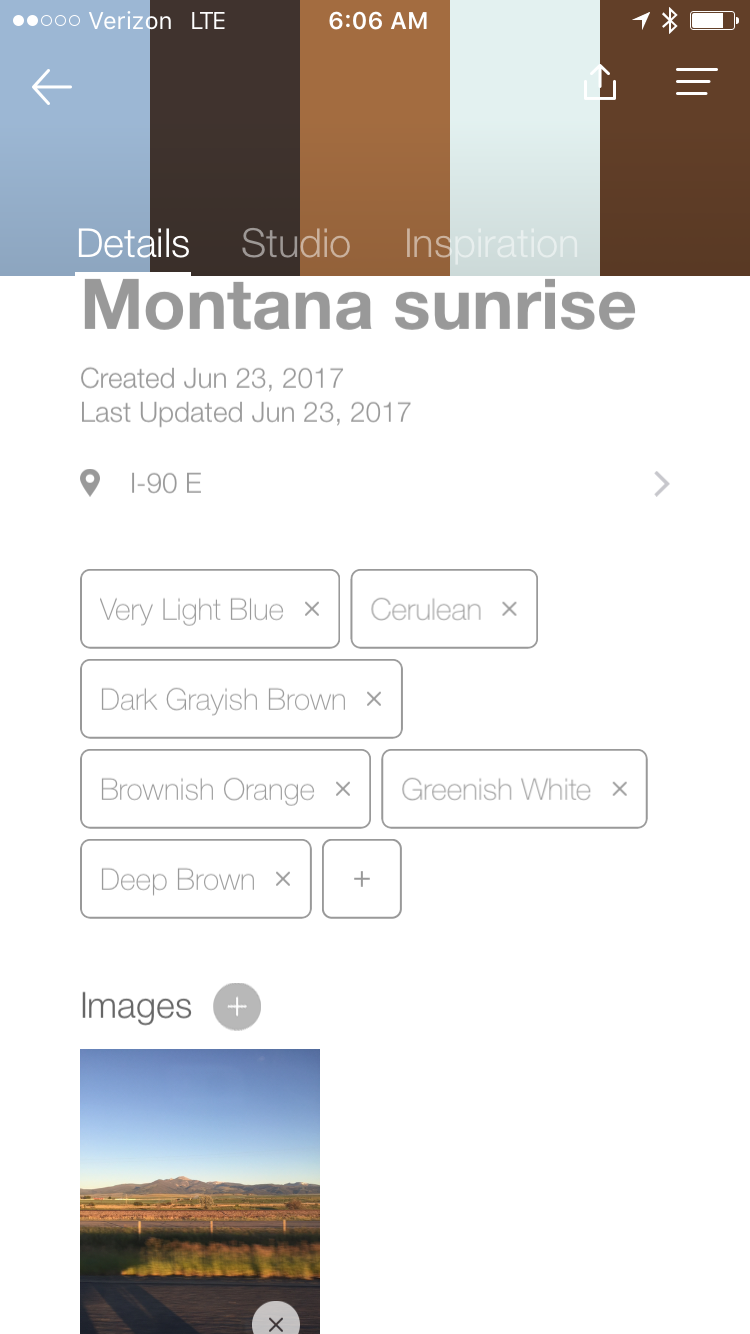Screen dimensions: 750x1334
Task: Select the Details tab
Action: click(133, 244)
